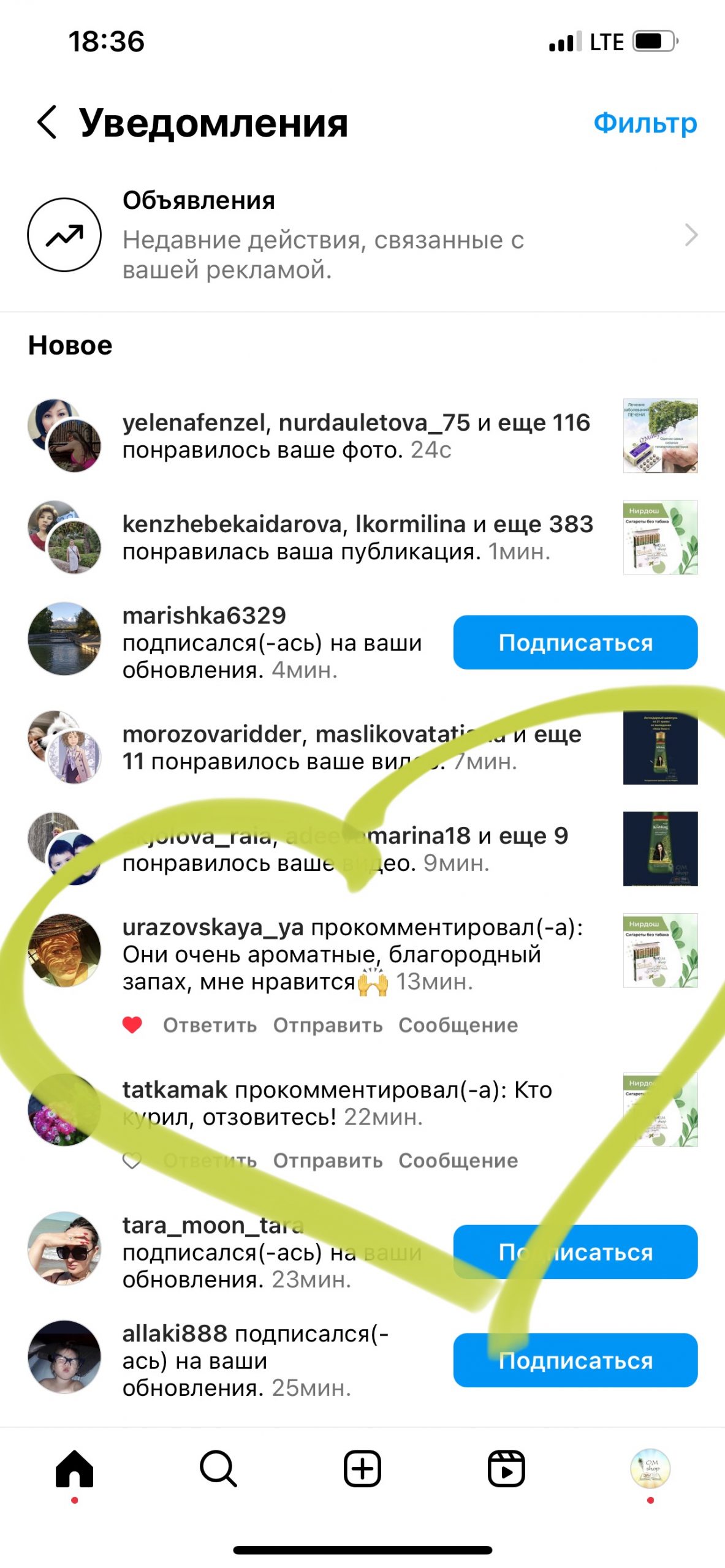
Task: Follow back marishka6329
Action: point(575,643)
